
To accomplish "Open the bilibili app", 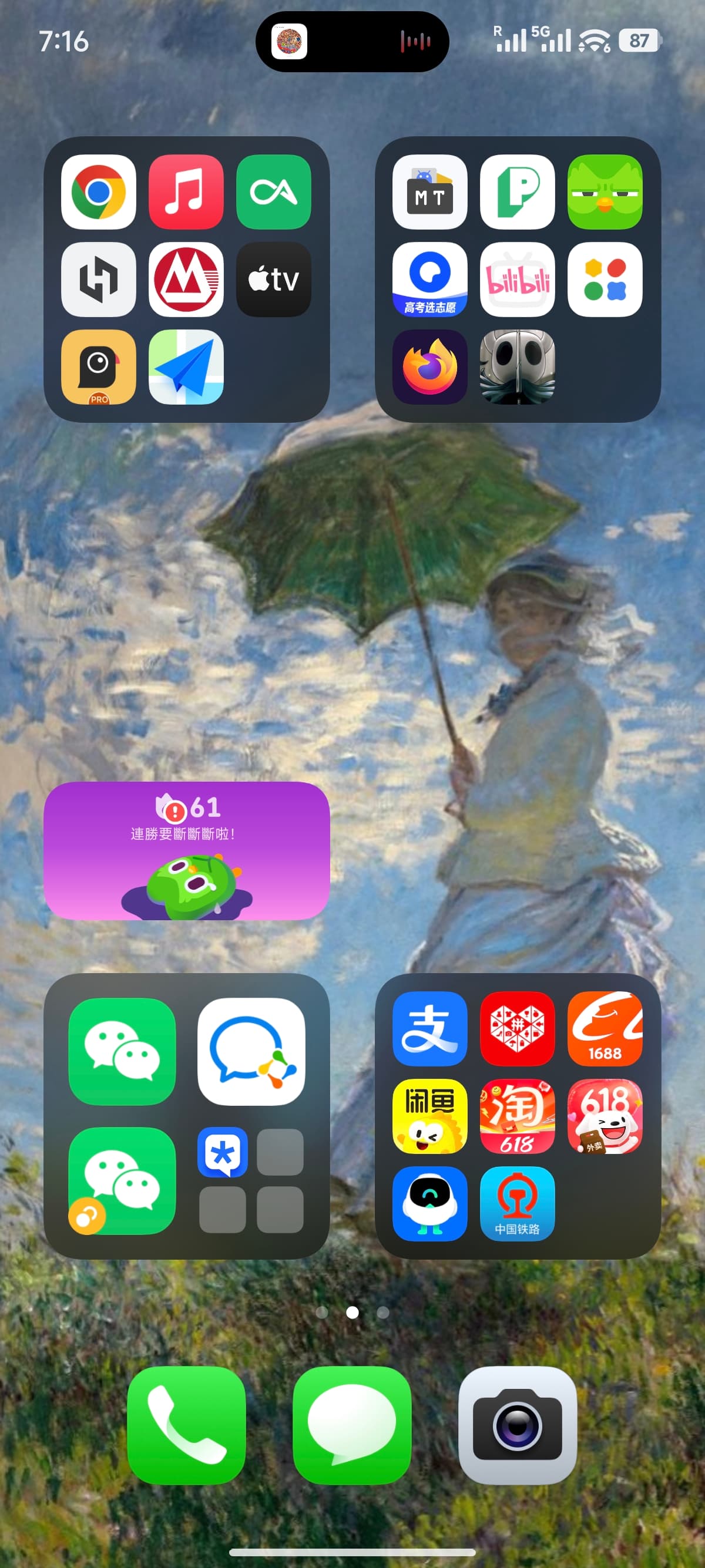I will pos(518,280).
